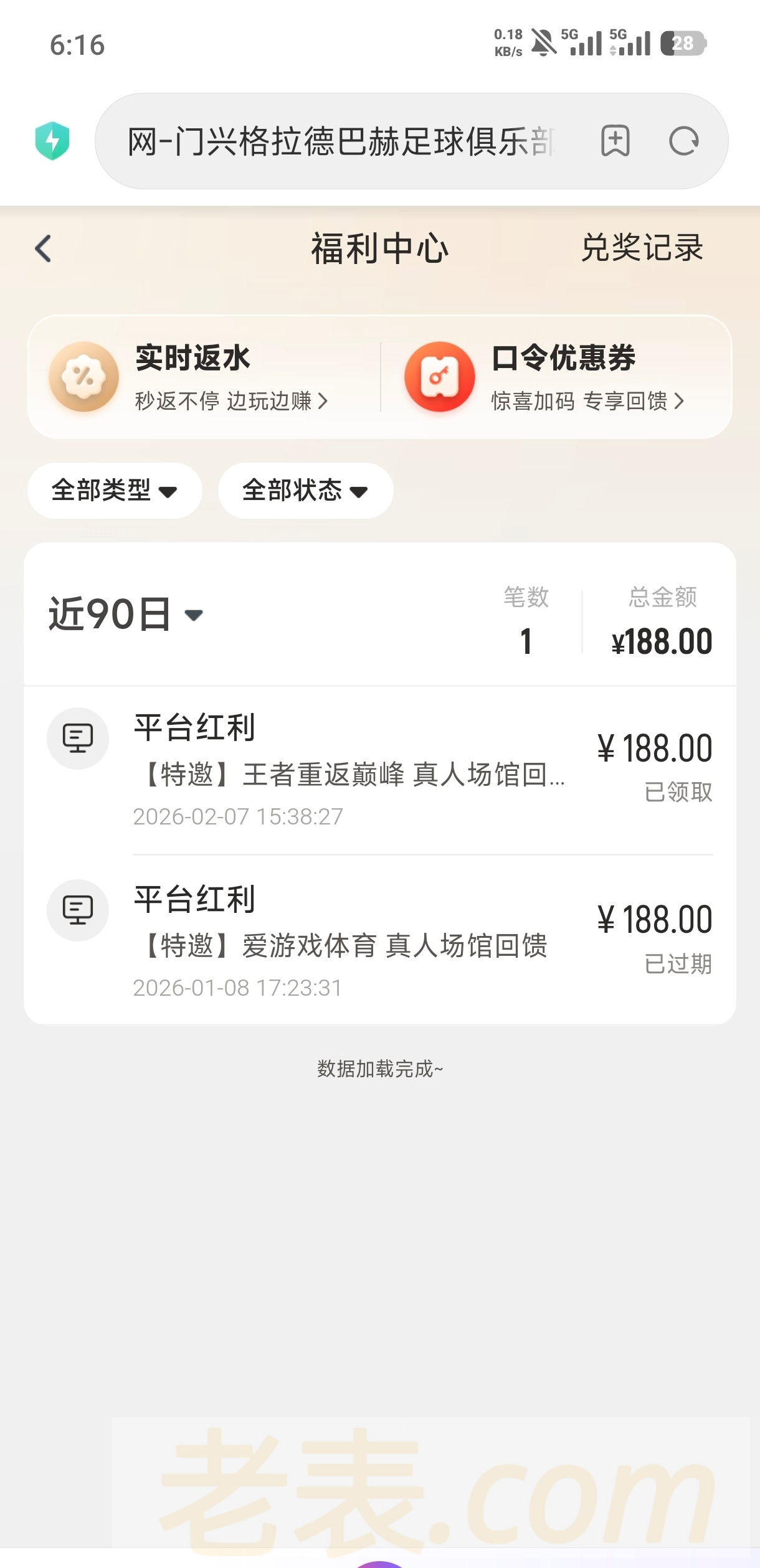Open the browser security shield

coord(52,141)
